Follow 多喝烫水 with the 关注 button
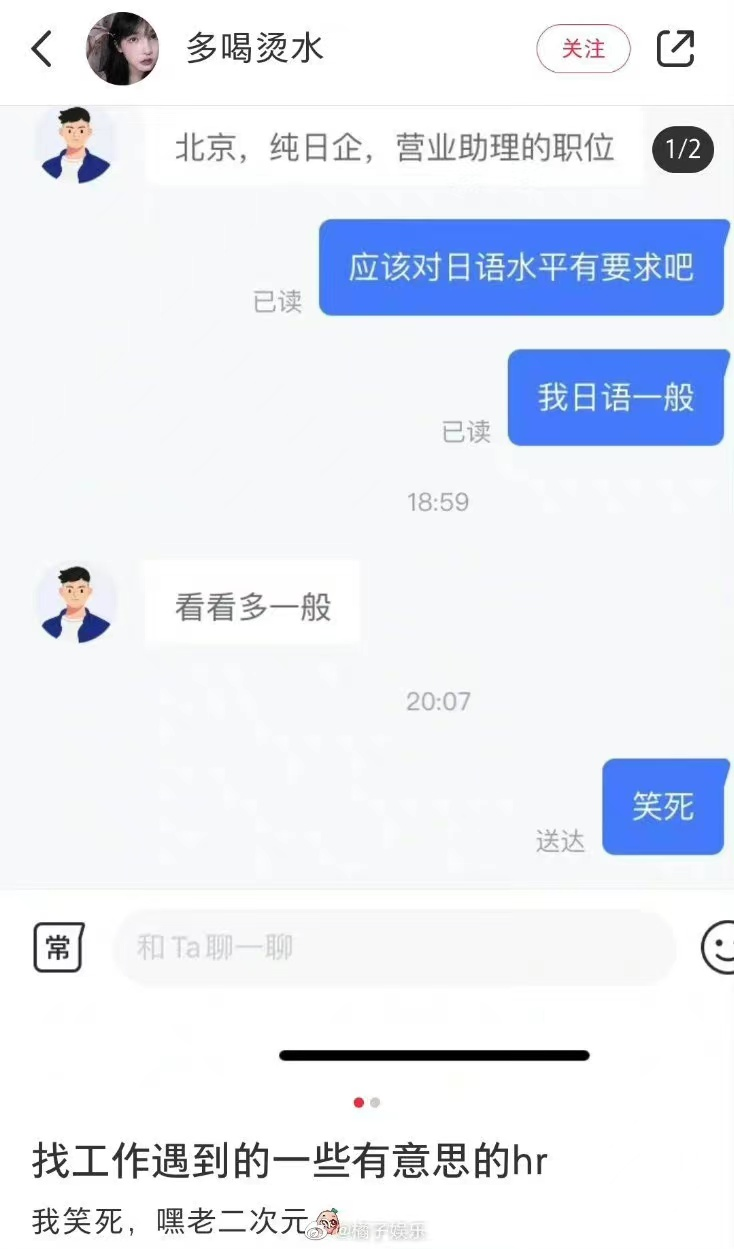Viewport: 734px width, 1249px height. pos(583,48)
